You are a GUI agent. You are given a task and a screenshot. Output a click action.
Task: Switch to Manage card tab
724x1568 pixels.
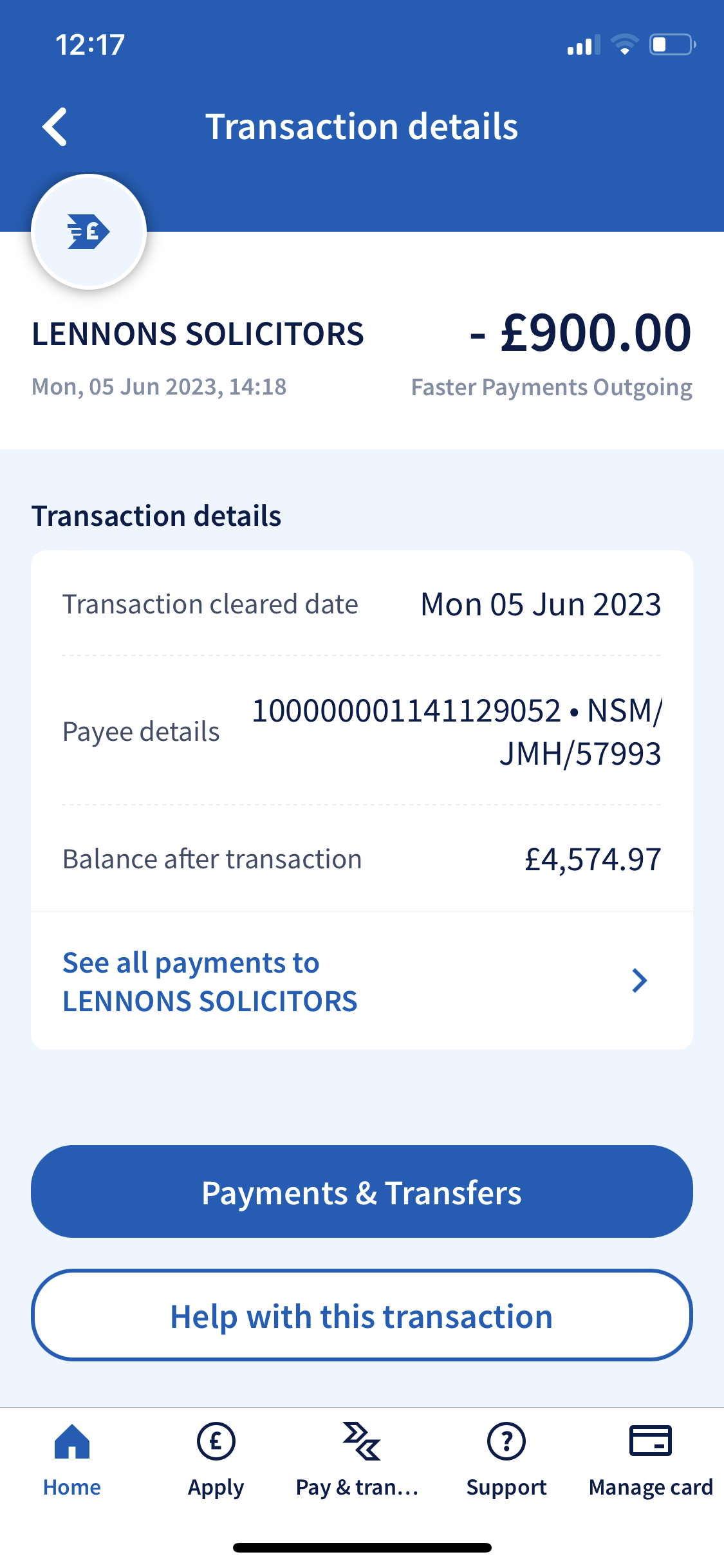tap(651, 1460)
